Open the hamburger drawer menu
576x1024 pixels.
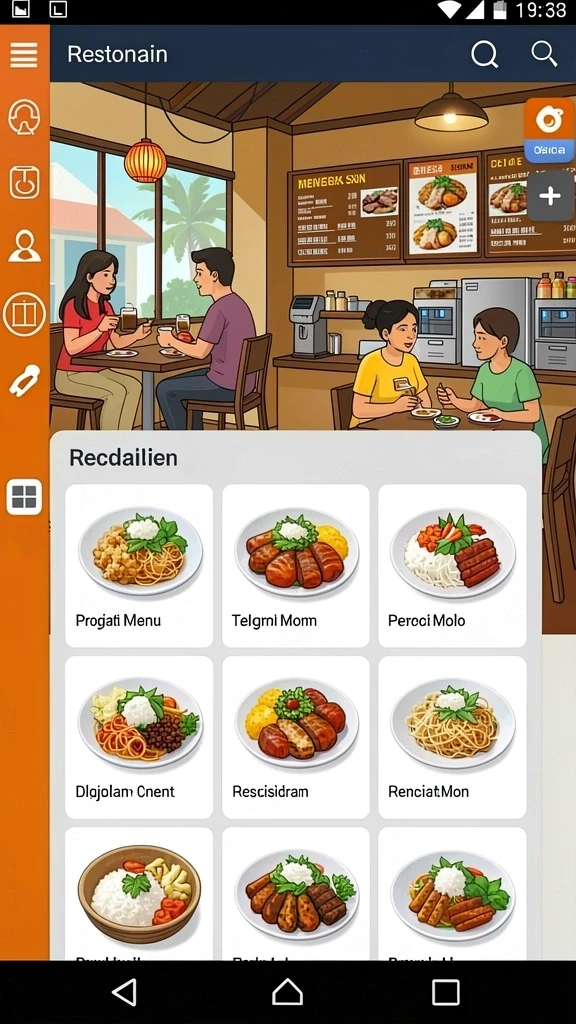tap(24, 54)
